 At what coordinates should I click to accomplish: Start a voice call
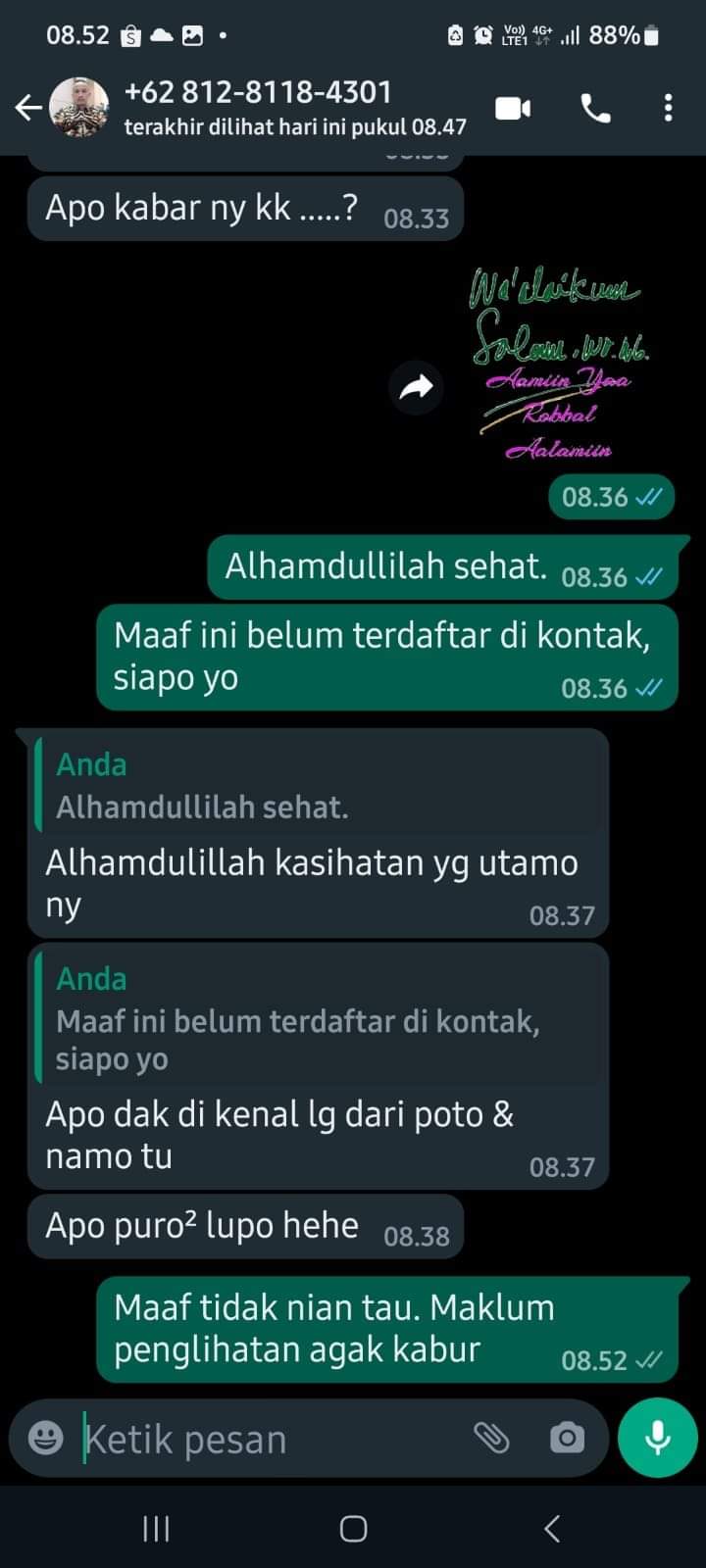(x=595, y=108)
